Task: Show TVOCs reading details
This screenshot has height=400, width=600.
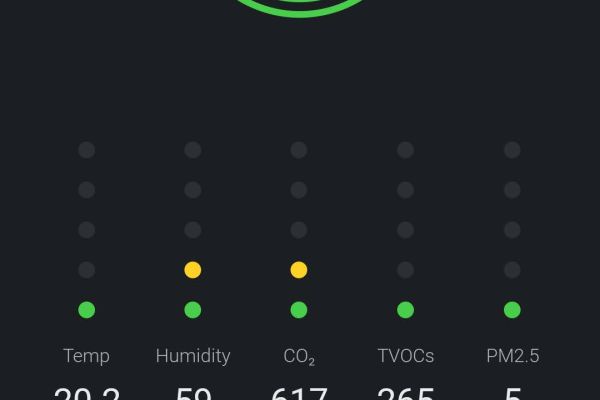Action: [x=405, y=356]
